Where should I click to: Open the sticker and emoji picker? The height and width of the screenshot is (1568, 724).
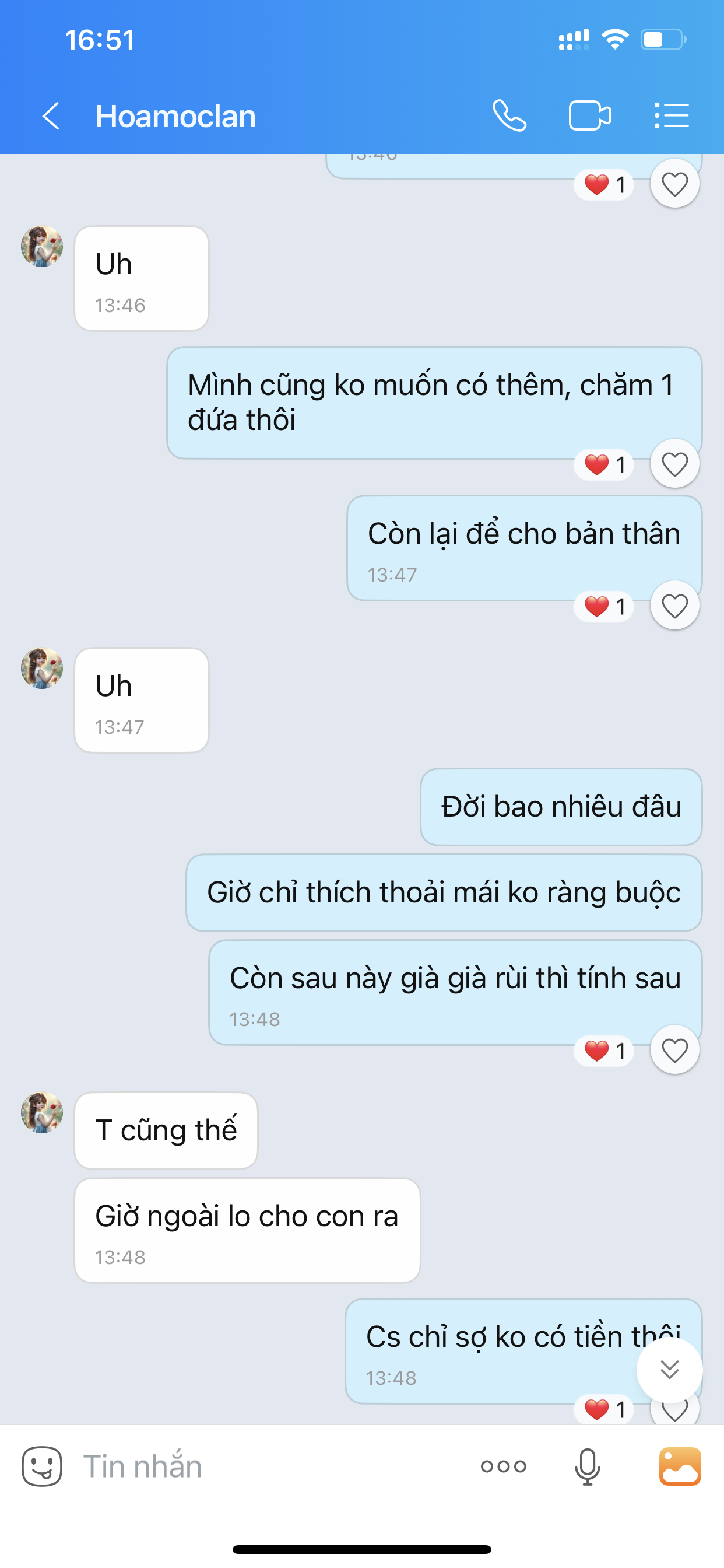click(x=42, y=1466)
